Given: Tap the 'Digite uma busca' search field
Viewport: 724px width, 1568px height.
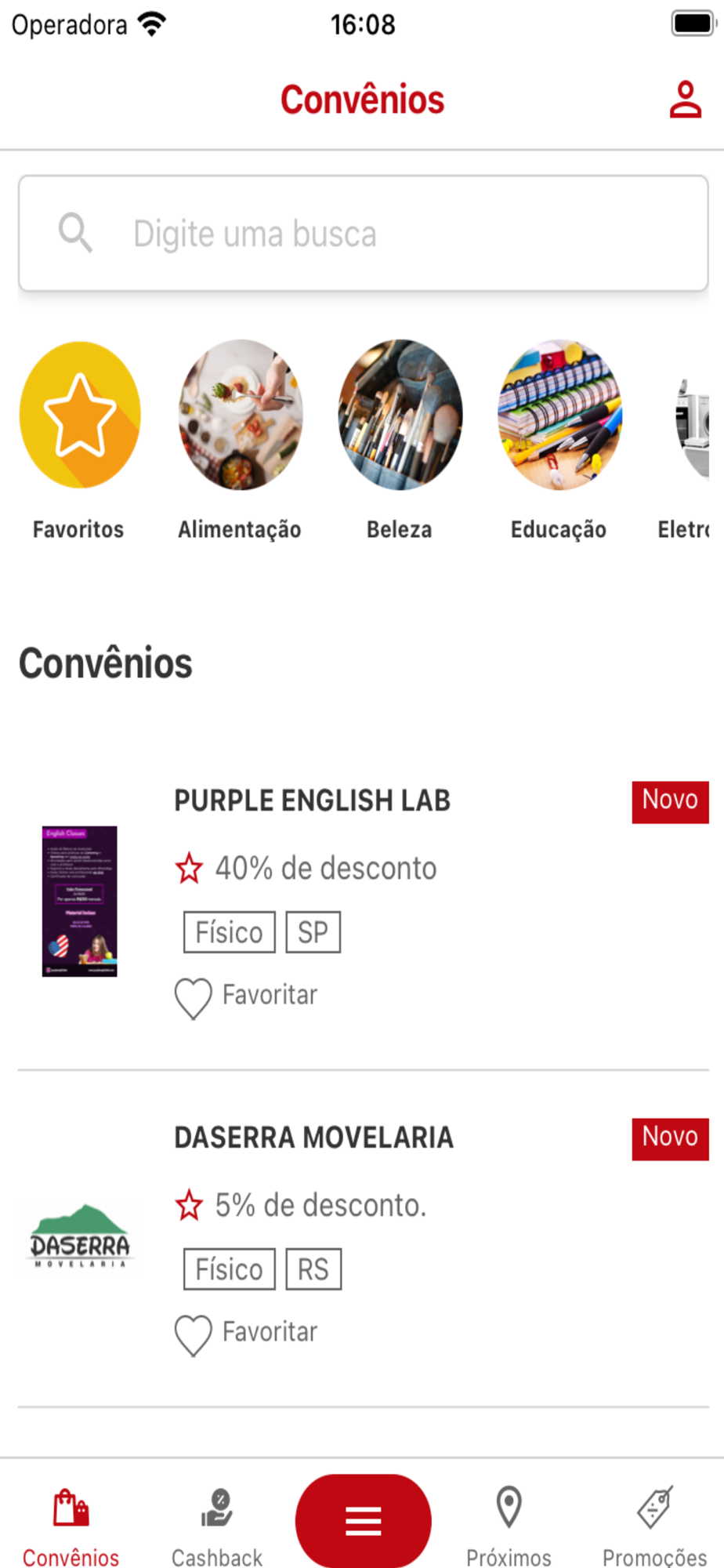Looking at the screenshot, I should tap(364, 234).
